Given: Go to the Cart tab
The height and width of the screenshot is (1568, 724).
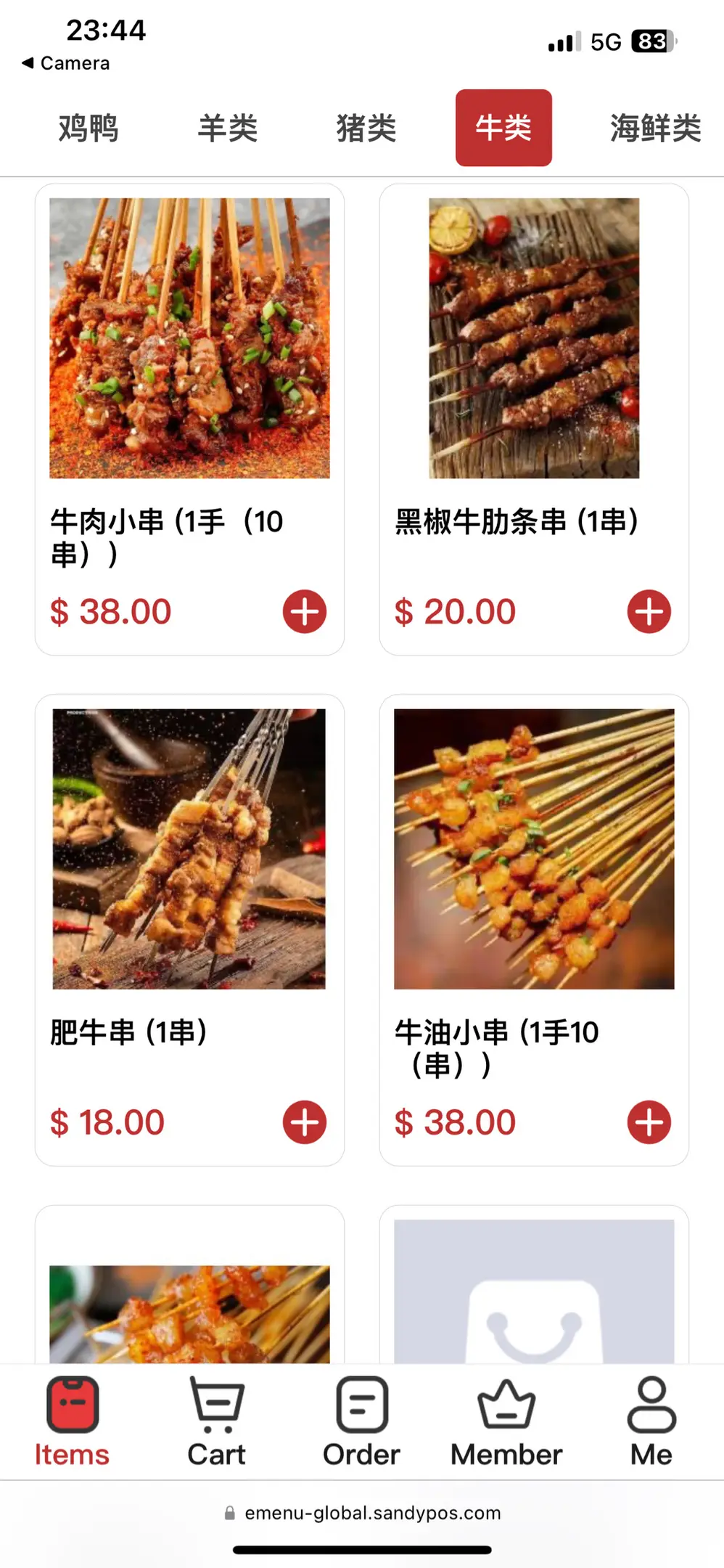Looking at the screenshot, I should click(216, 1422).
